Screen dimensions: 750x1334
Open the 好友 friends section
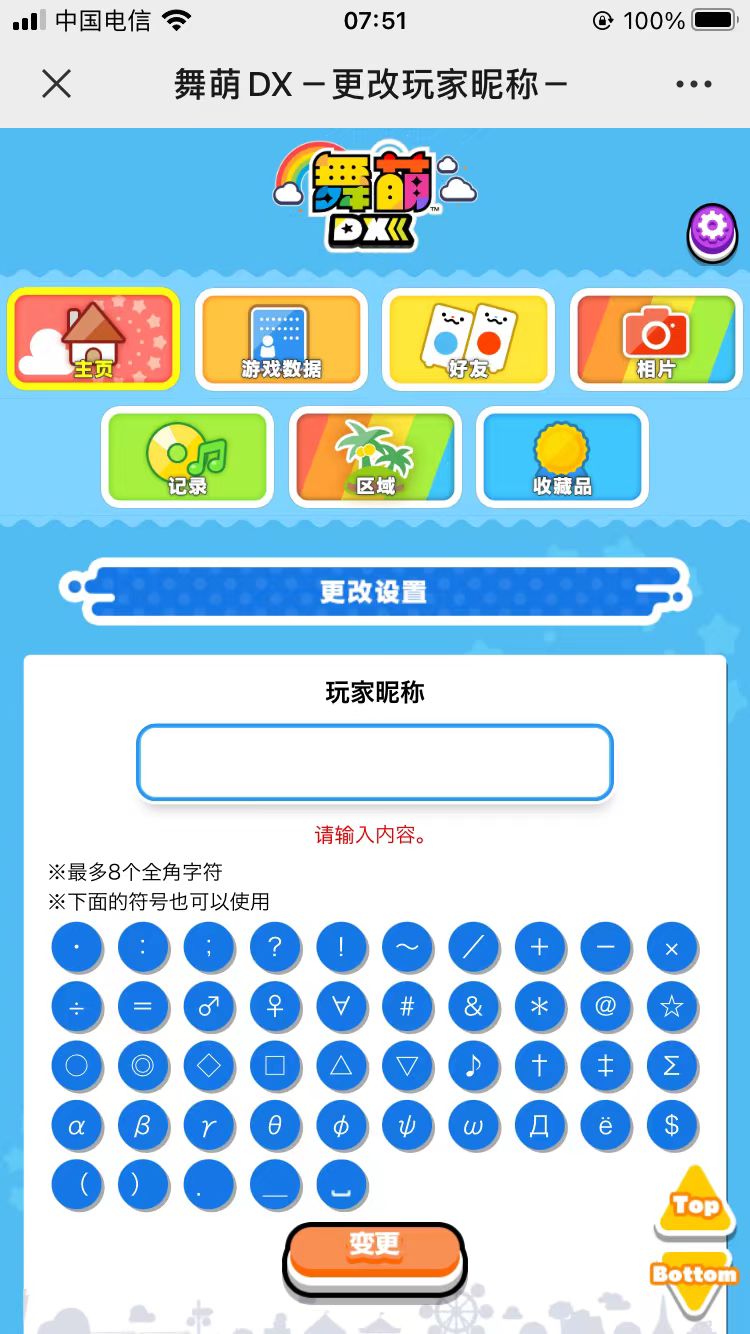click(x=469, y=339)
